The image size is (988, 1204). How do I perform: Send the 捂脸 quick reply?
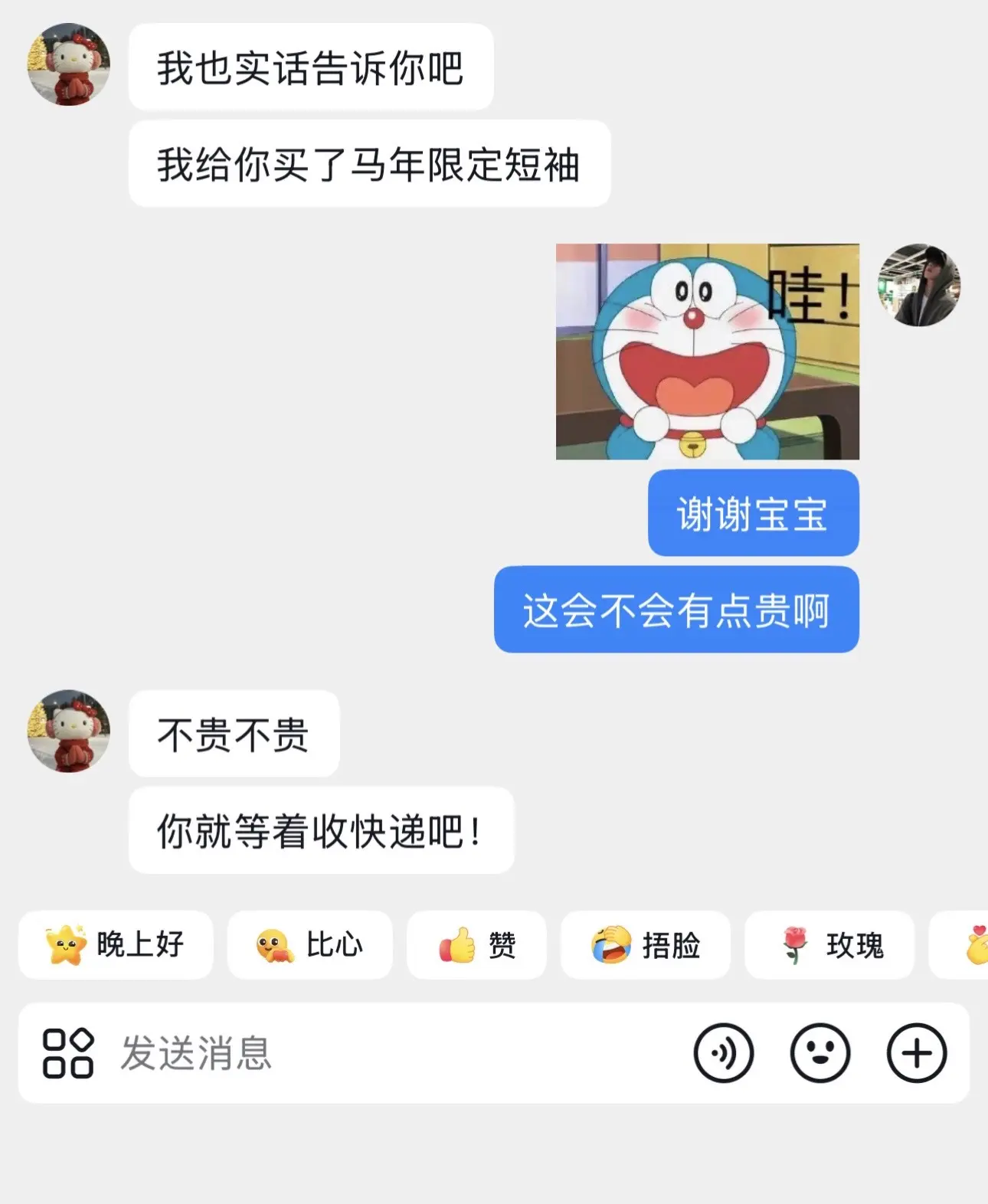click(646, 946)
